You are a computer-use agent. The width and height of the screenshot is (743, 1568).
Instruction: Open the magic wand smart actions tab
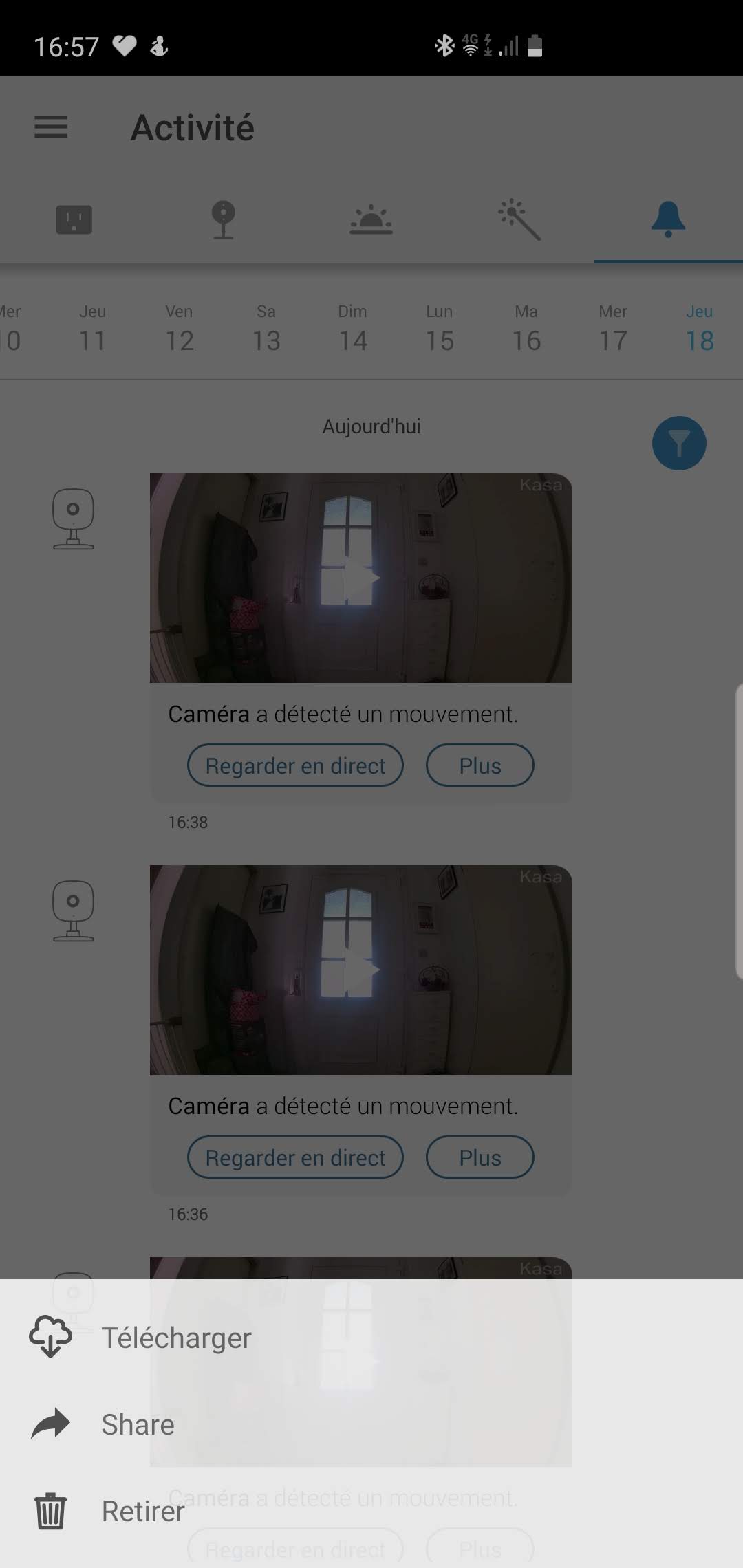click(519, 220)
